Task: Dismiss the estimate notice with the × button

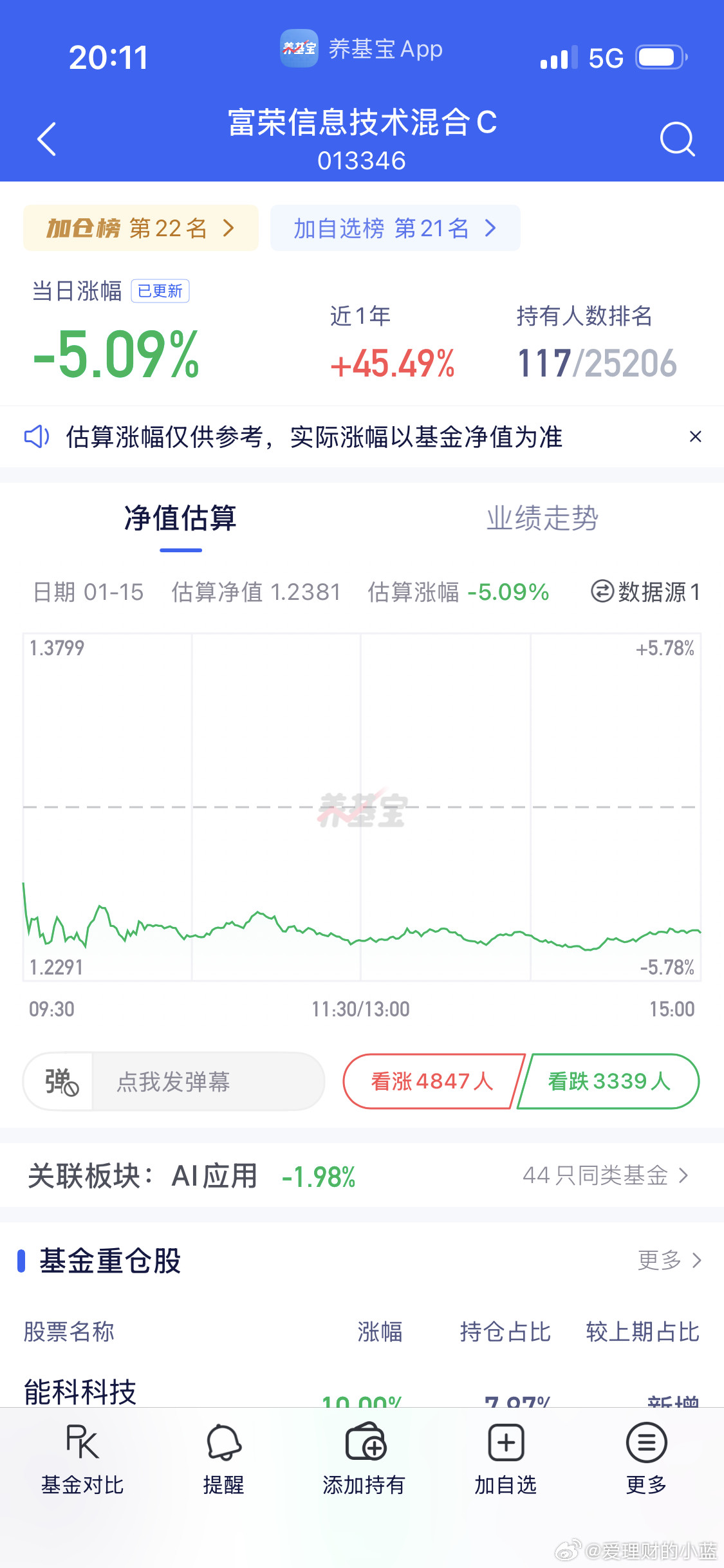Action: click(696, 436)
